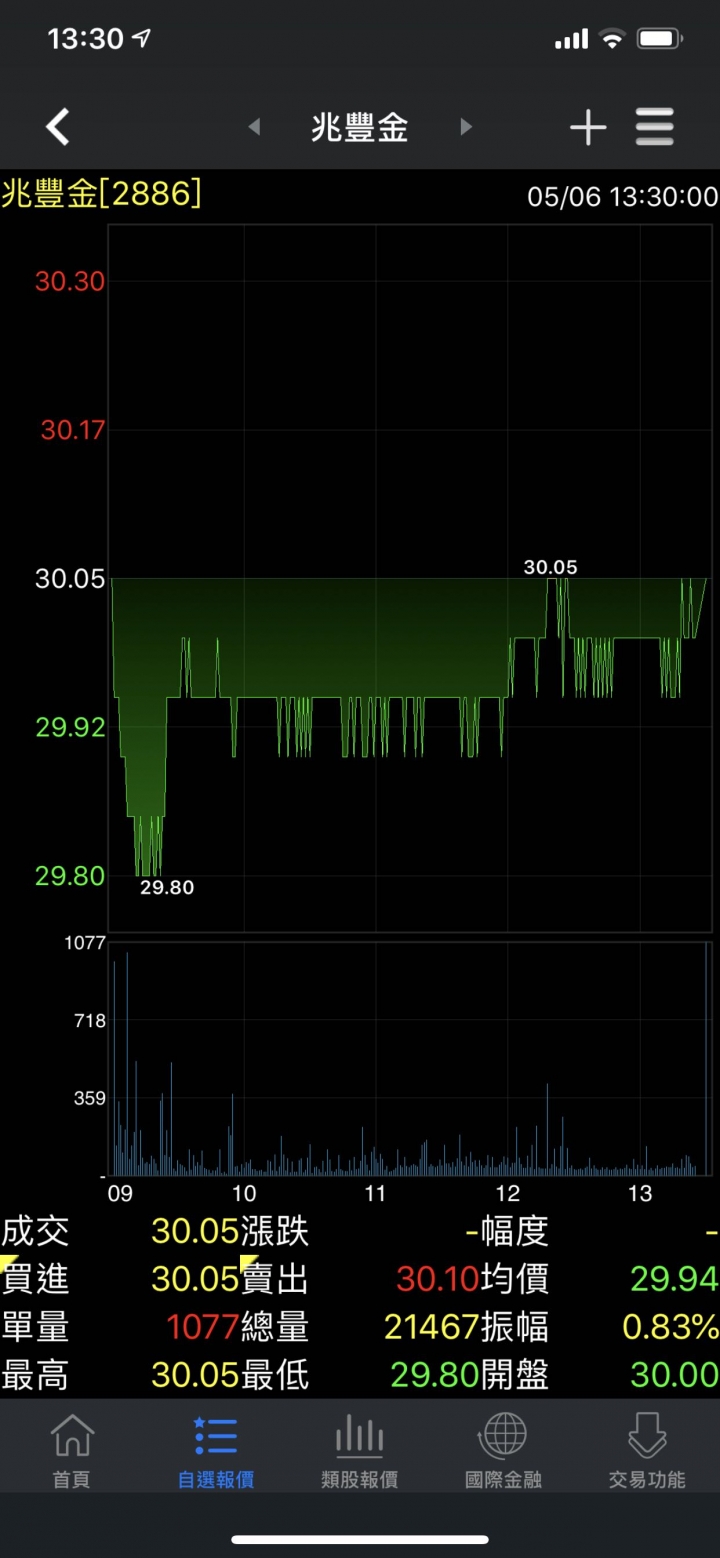Show the next stock with right triangle
The height and width of the screenshot is (1558, 720).
coord(465,127)
